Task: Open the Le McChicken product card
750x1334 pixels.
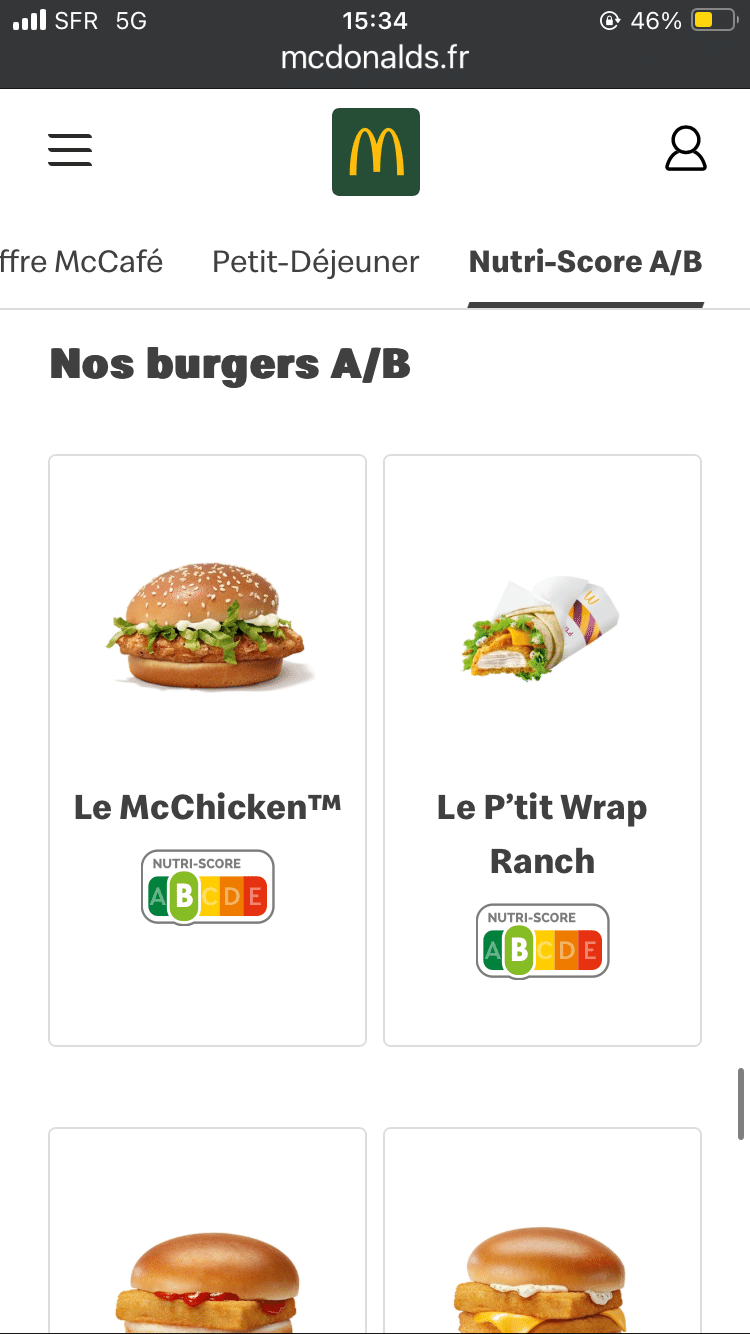Action: (208, 750)
